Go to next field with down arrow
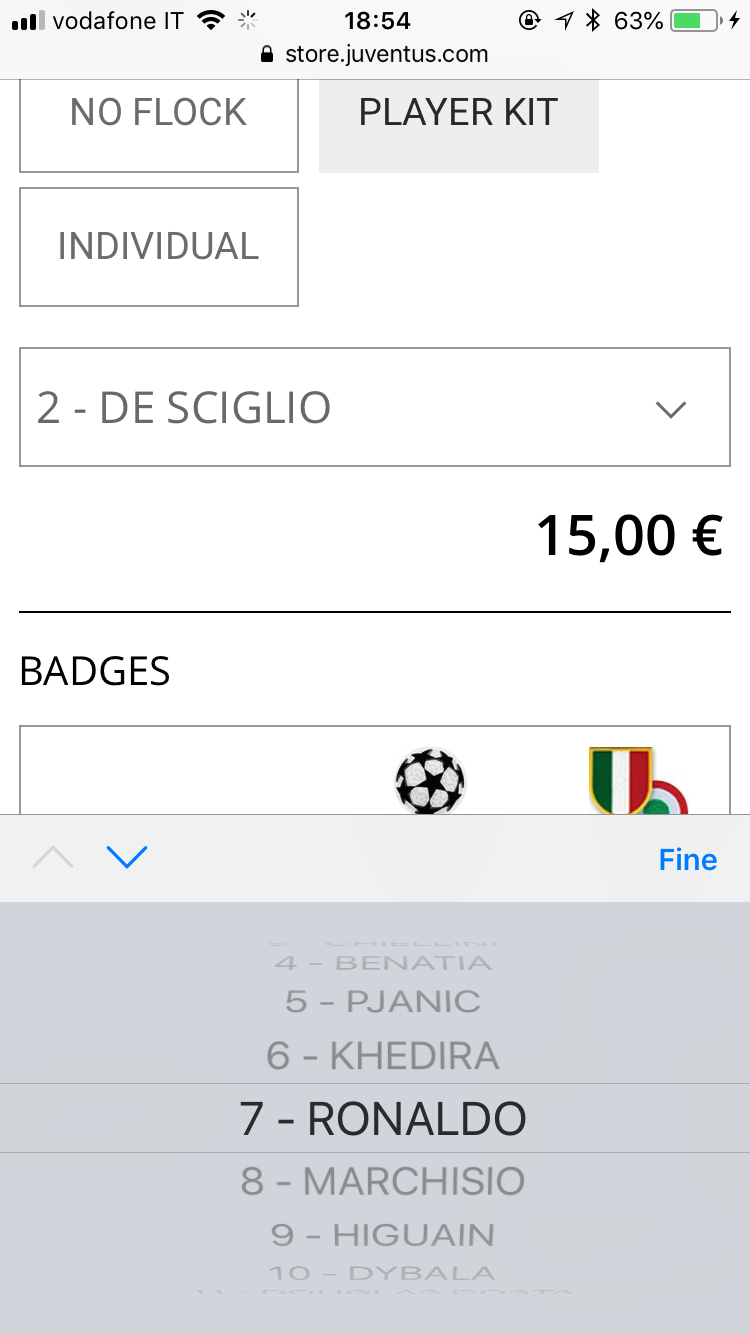Image resolution: width=750 pixels, height=1334 pixels. point(127,857)
